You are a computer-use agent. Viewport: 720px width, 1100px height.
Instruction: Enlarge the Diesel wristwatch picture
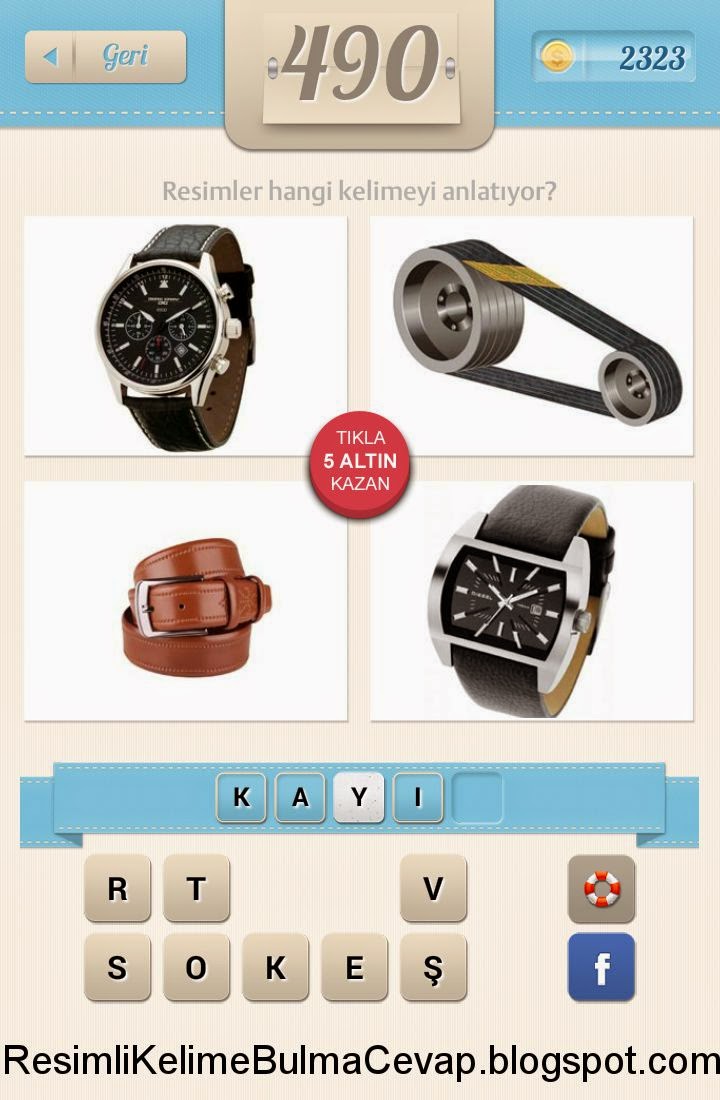tap(531, 600)
